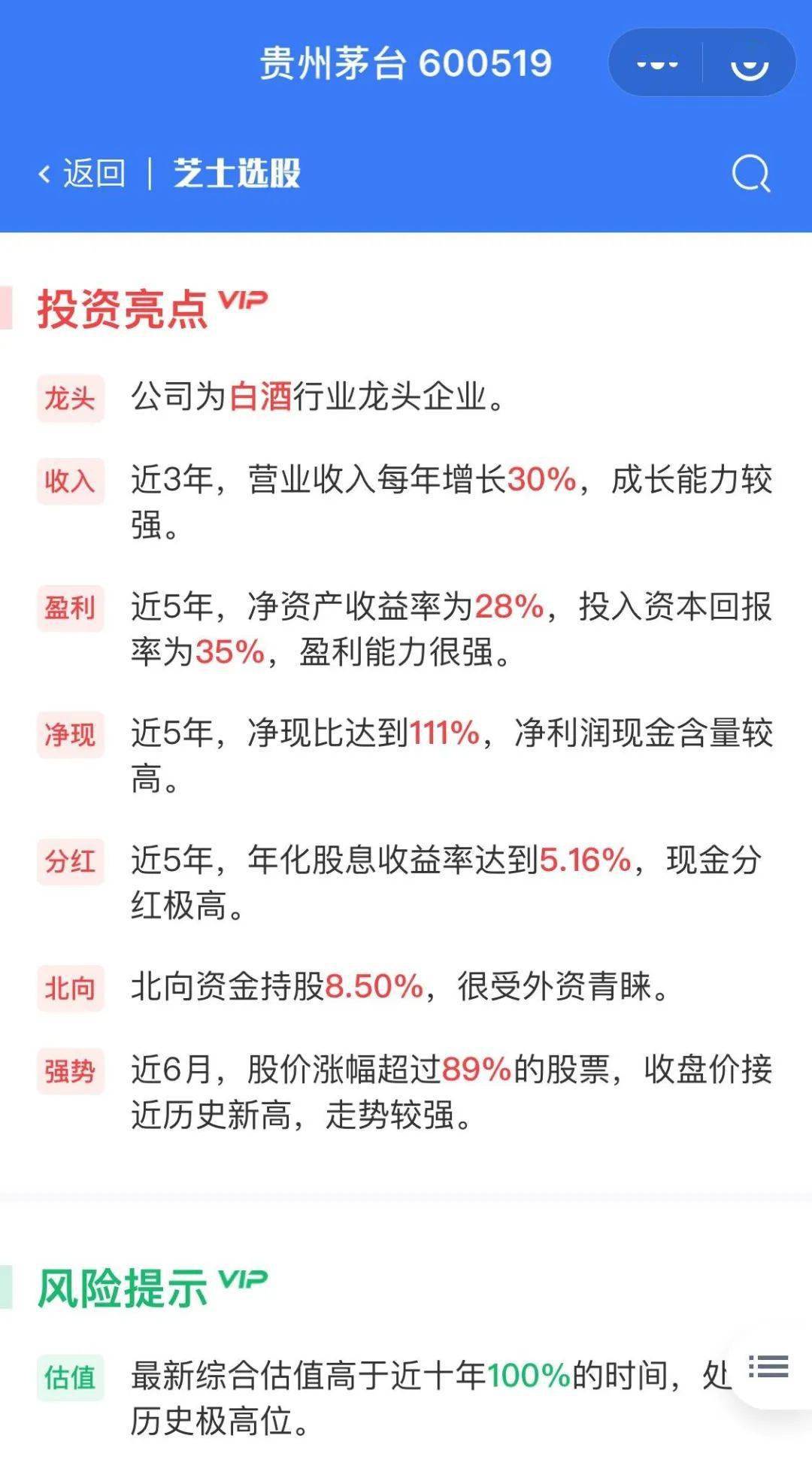Open the floating list menu button
The image size is (812, 1469).
point(768,1367)
